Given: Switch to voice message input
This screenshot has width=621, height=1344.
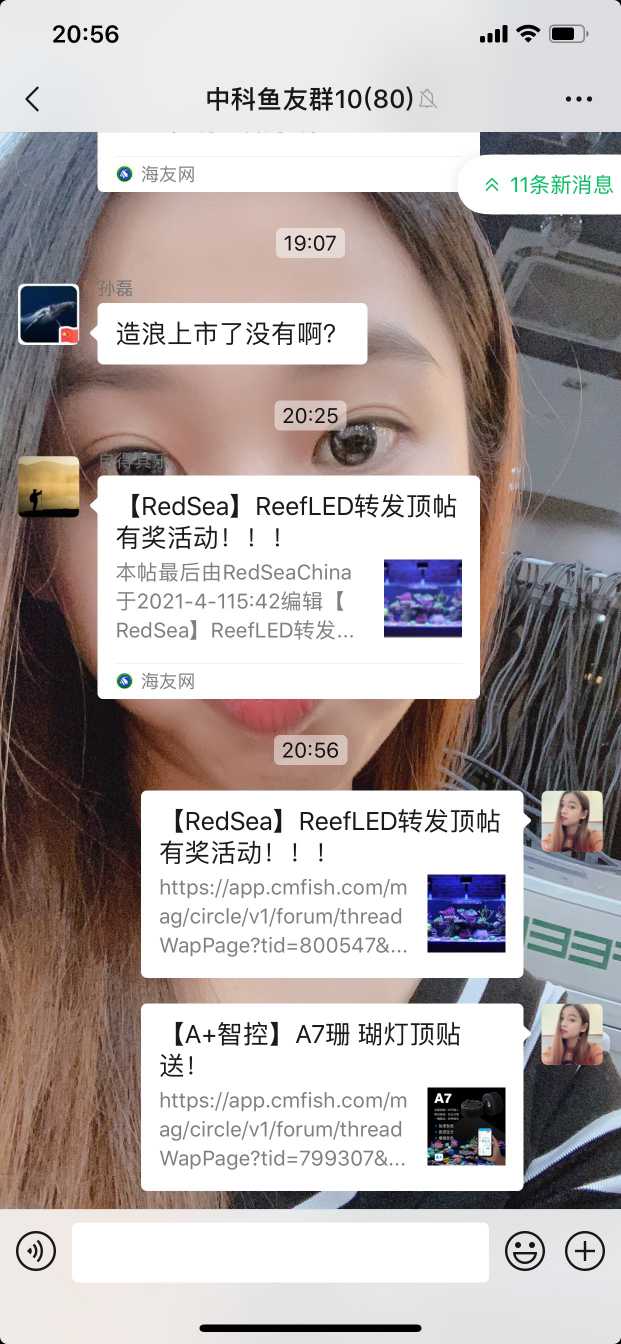Looking at the screenshot, I should click(36, 1251).
